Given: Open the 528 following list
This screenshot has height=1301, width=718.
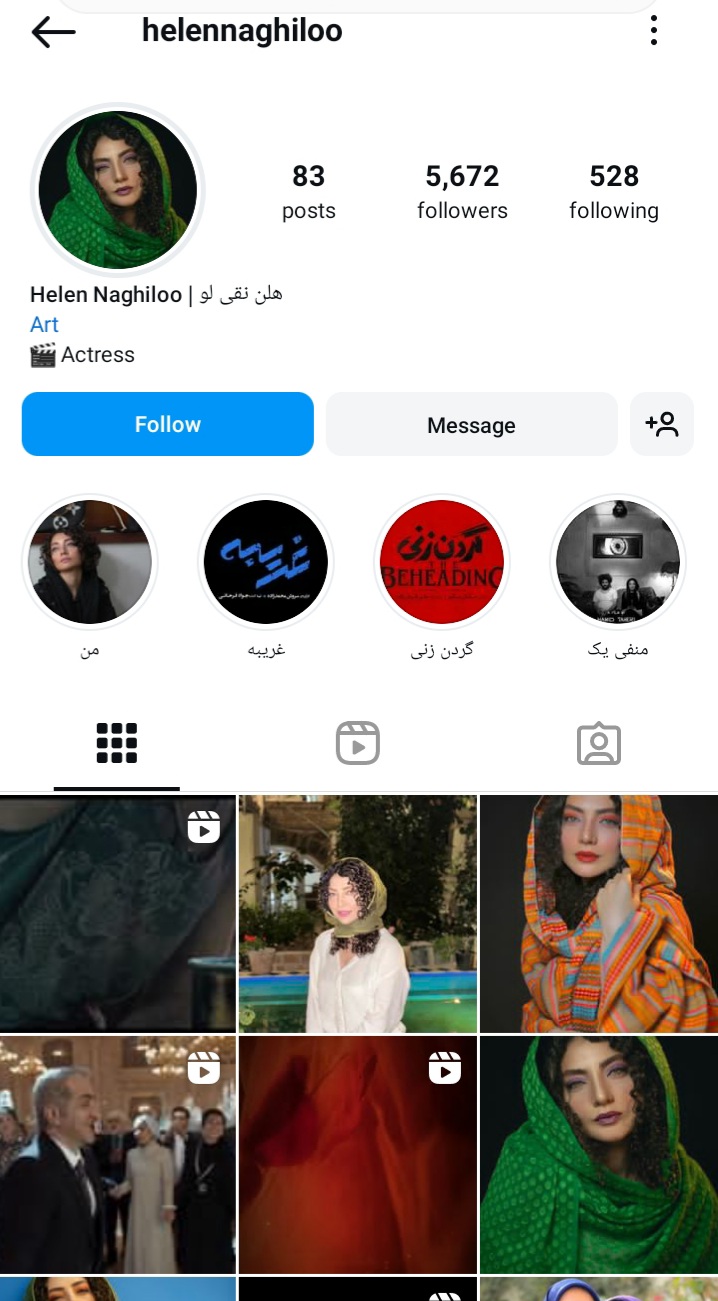Looking at the screenshot, I should pyautogui.click(x=613, y=191).
